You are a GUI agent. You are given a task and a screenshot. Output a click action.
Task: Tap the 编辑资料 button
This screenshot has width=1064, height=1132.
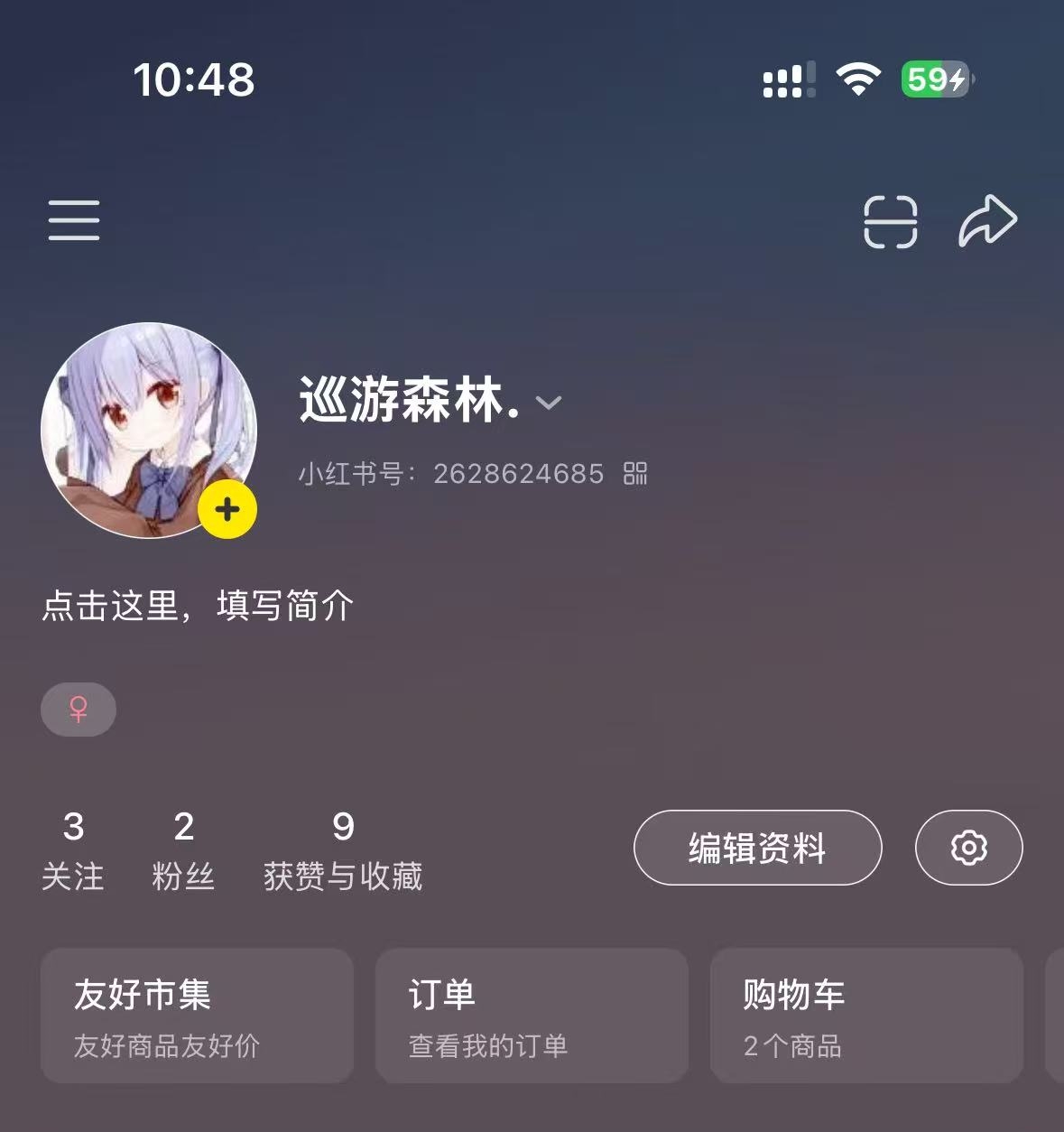757,848
